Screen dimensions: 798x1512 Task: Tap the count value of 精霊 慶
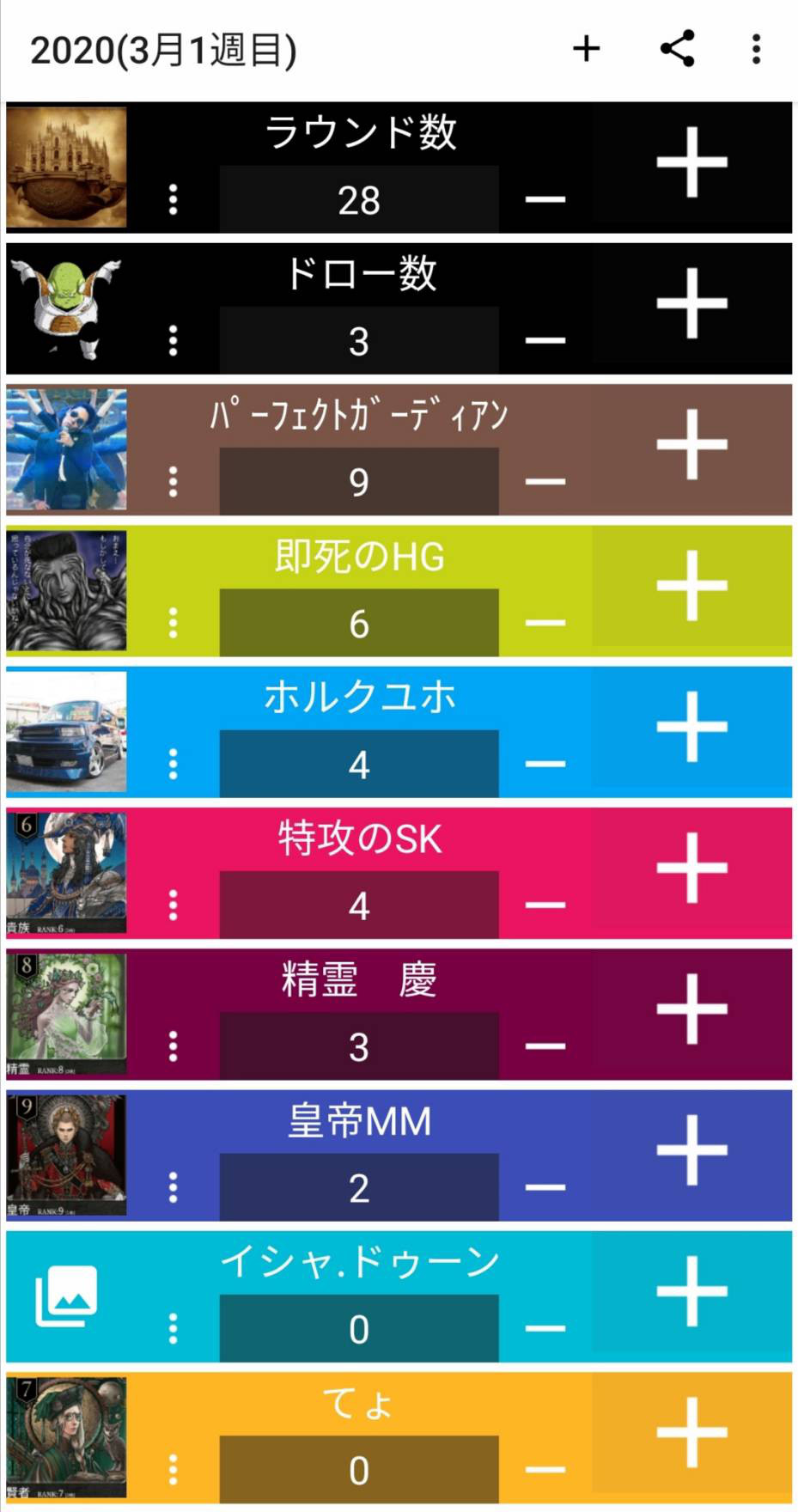tap(359, 1046)
